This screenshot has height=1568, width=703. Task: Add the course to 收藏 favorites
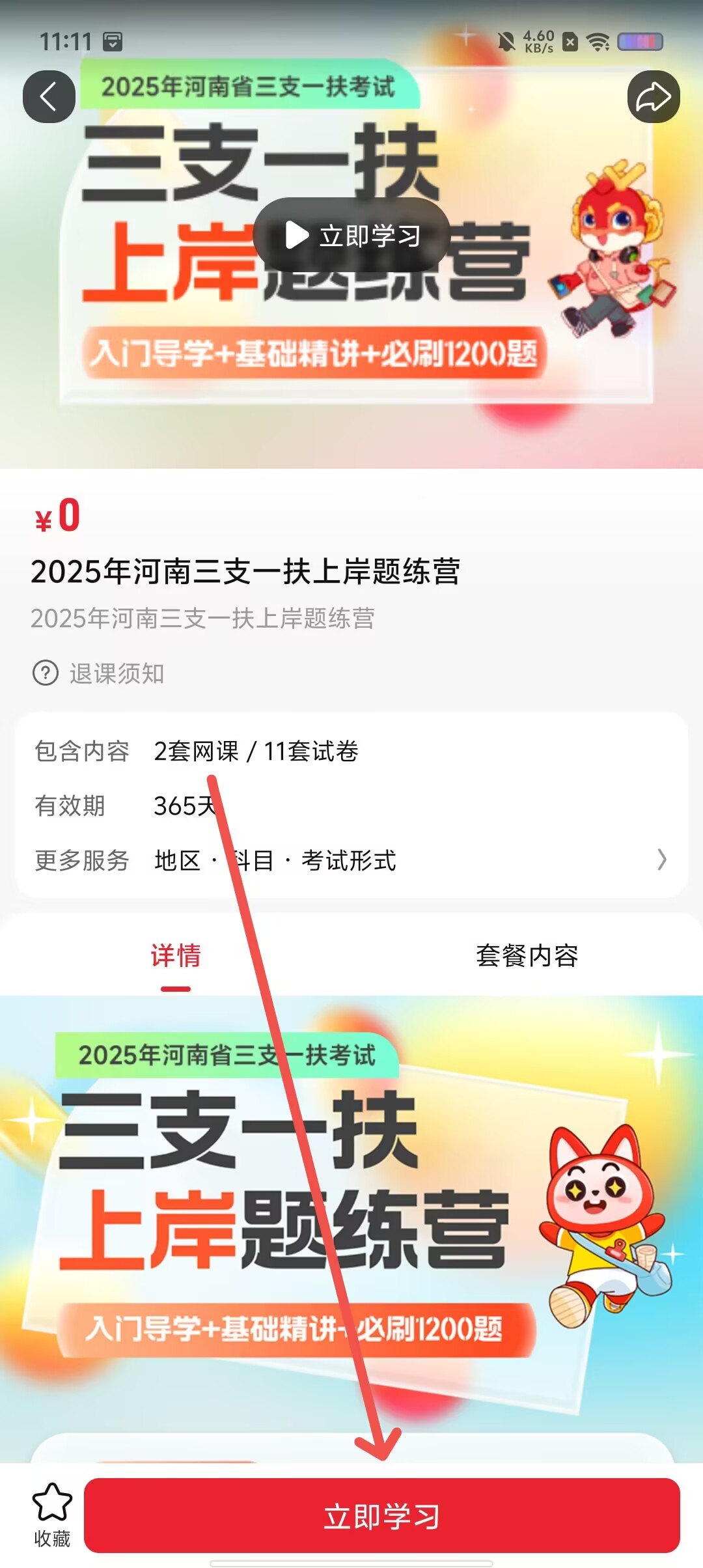point(52,1515)
